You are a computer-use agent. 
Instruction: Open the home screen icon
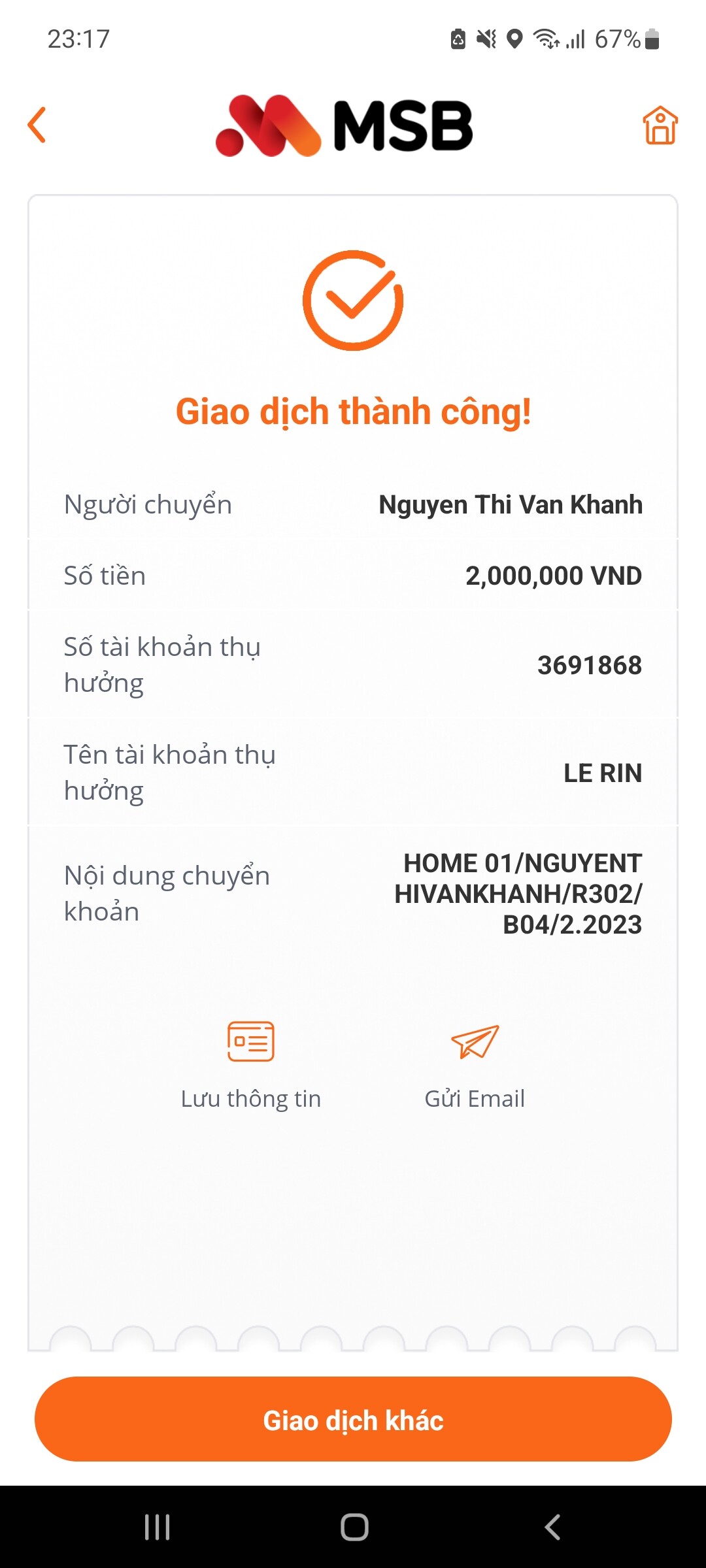[x=660, y=125]
